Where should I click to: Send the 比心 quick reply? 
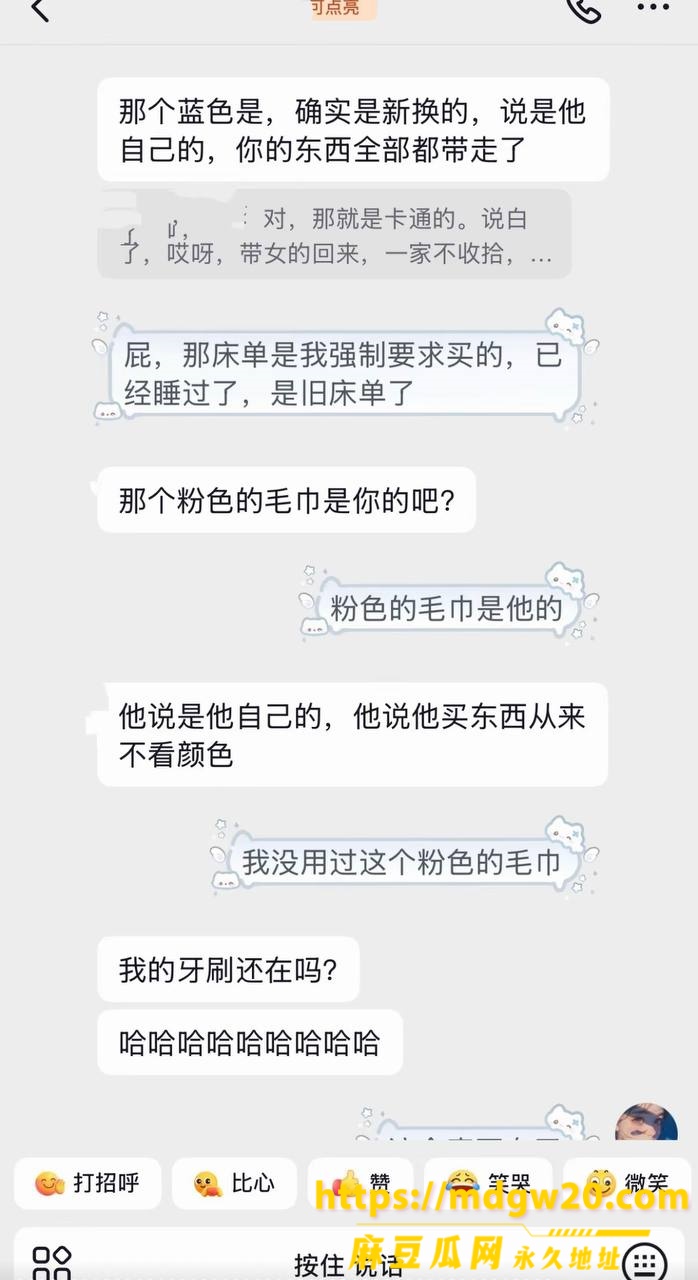[234, 1184]
